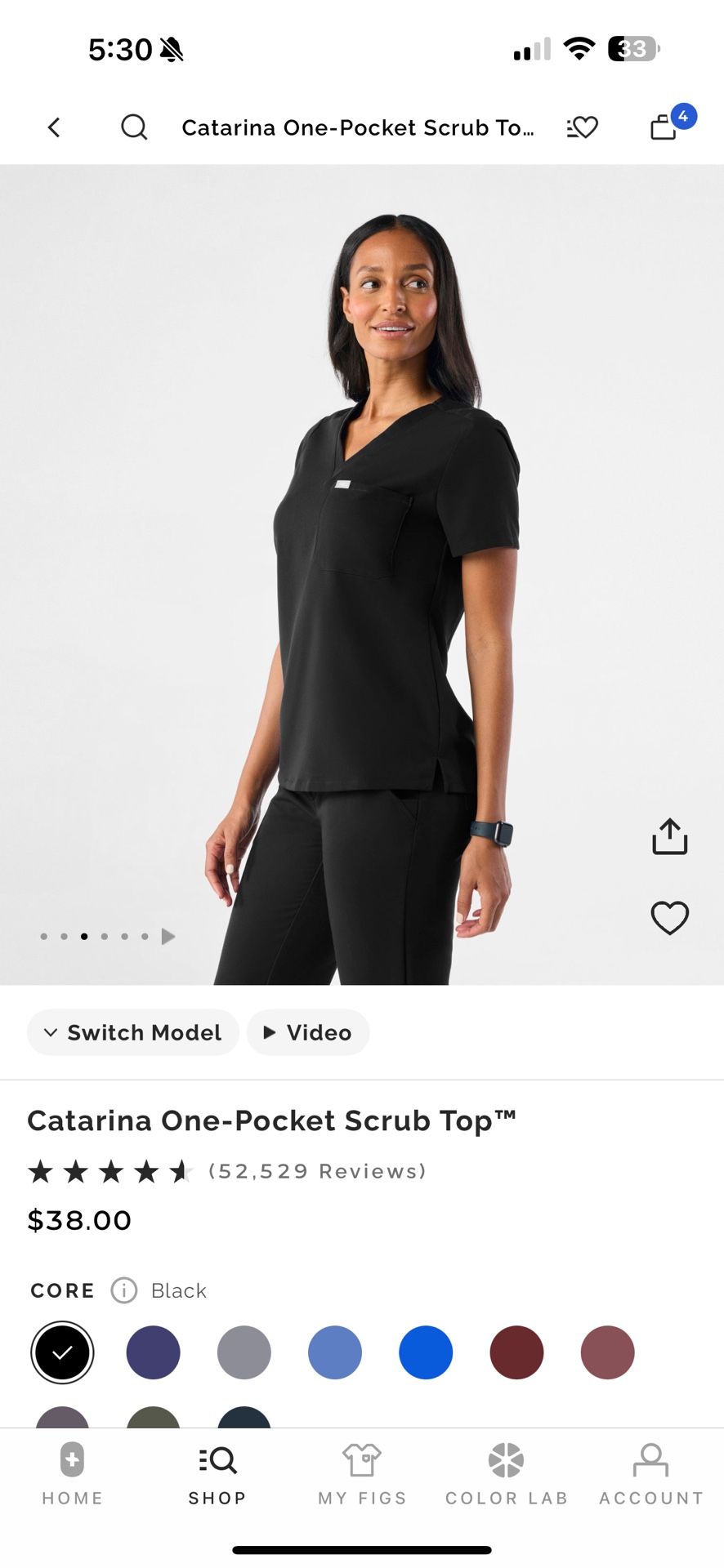724x1568 pixels.
Task: Open the wishlist from the top bar
Action: point(583,127)
